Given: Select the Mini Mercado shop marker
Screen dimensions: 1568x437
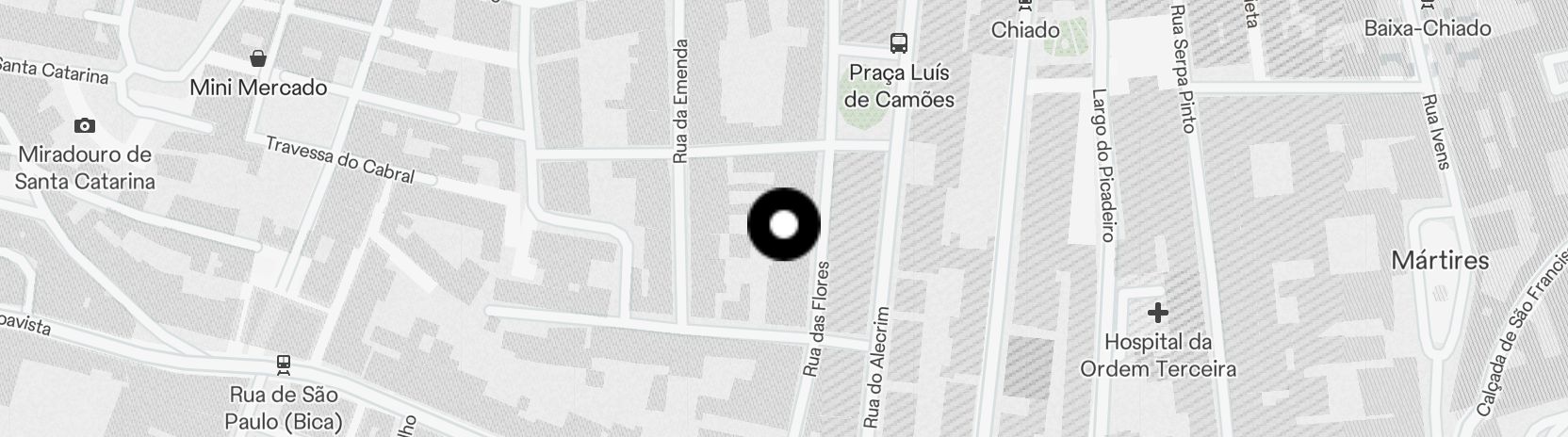Looking at the screenshot, I should point(257,59).
